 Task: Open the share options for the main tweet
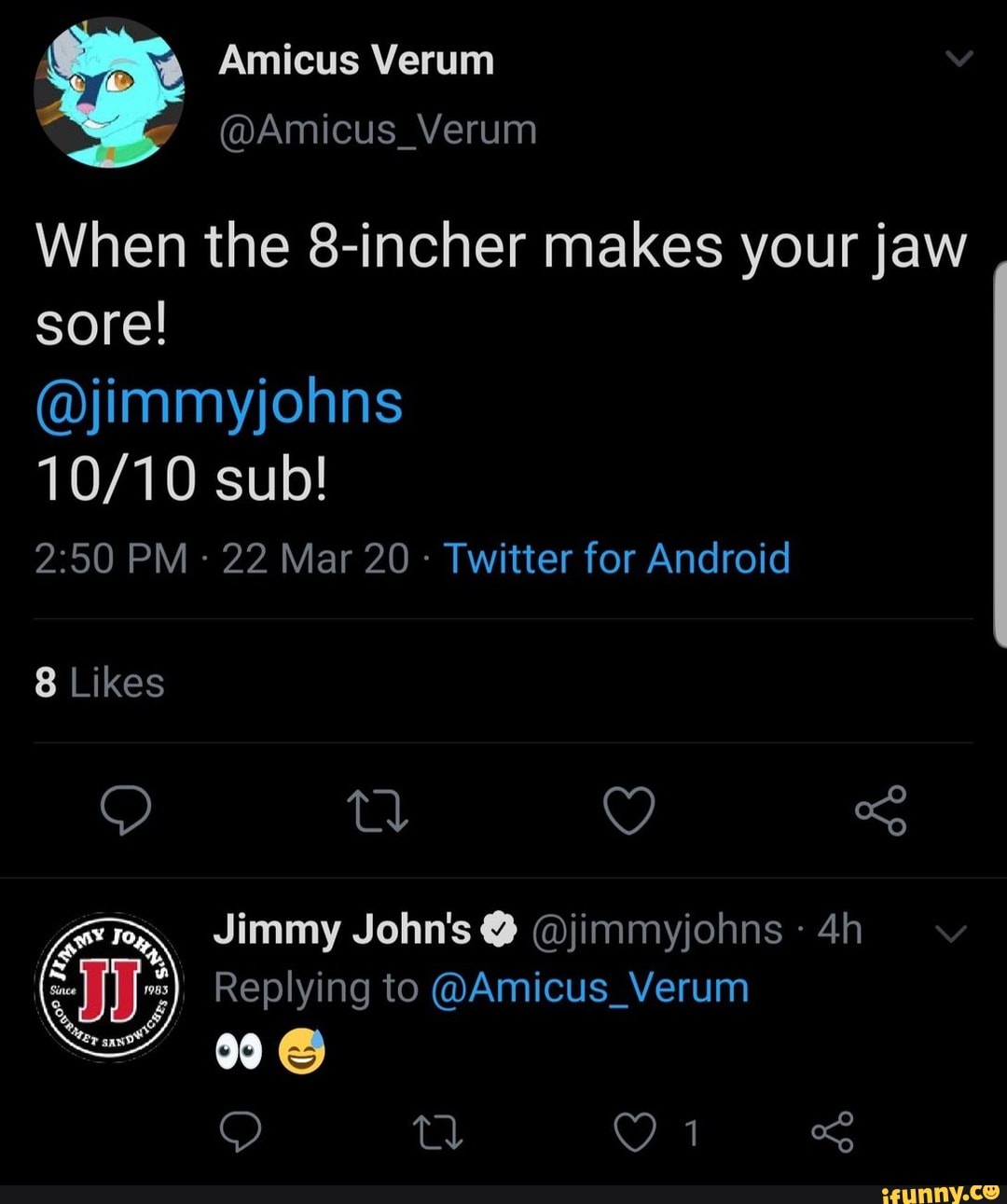click(x=880, y=810)
